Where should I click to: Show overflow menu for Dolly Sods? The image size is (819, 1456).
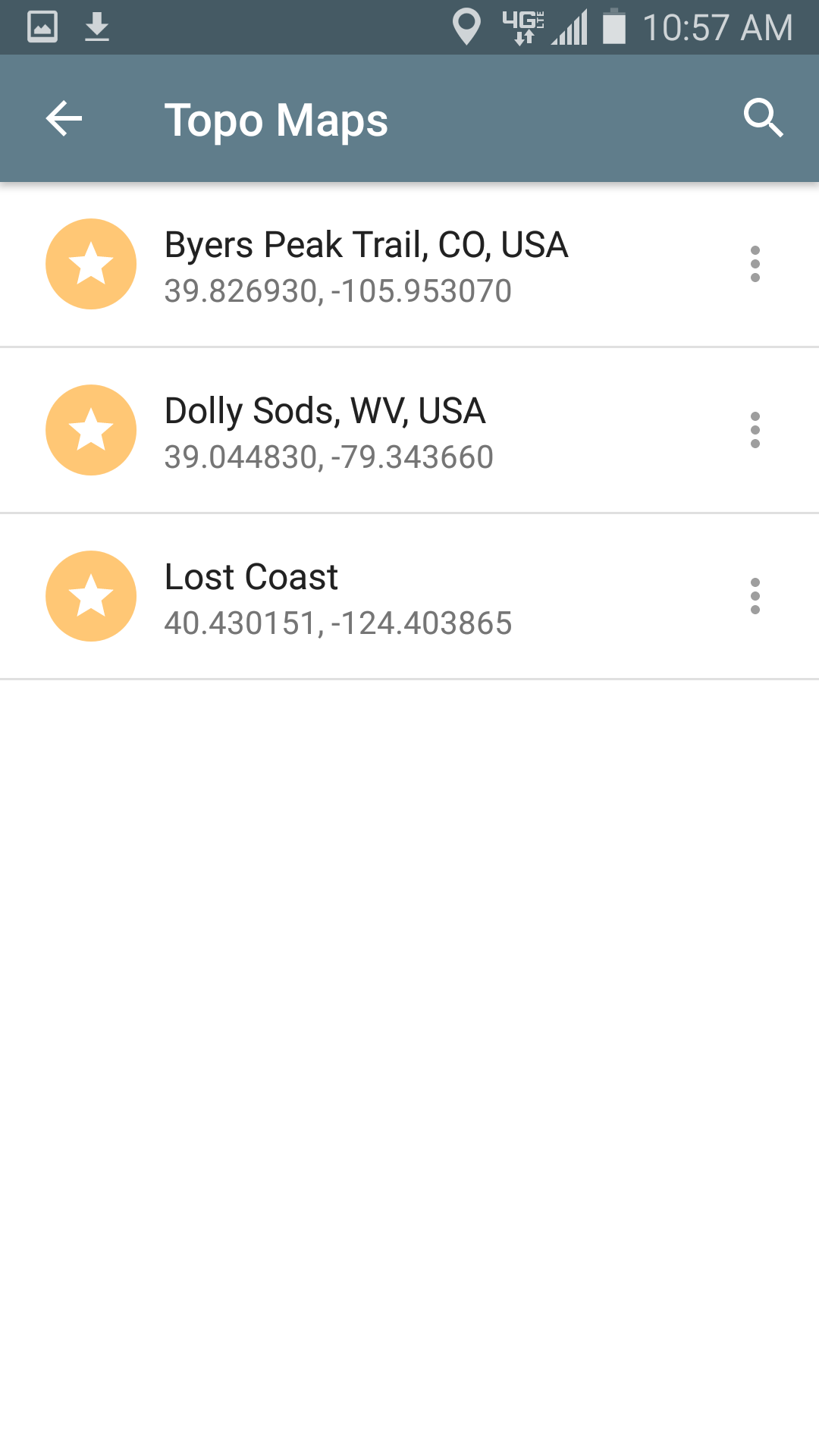pos(755,431)
